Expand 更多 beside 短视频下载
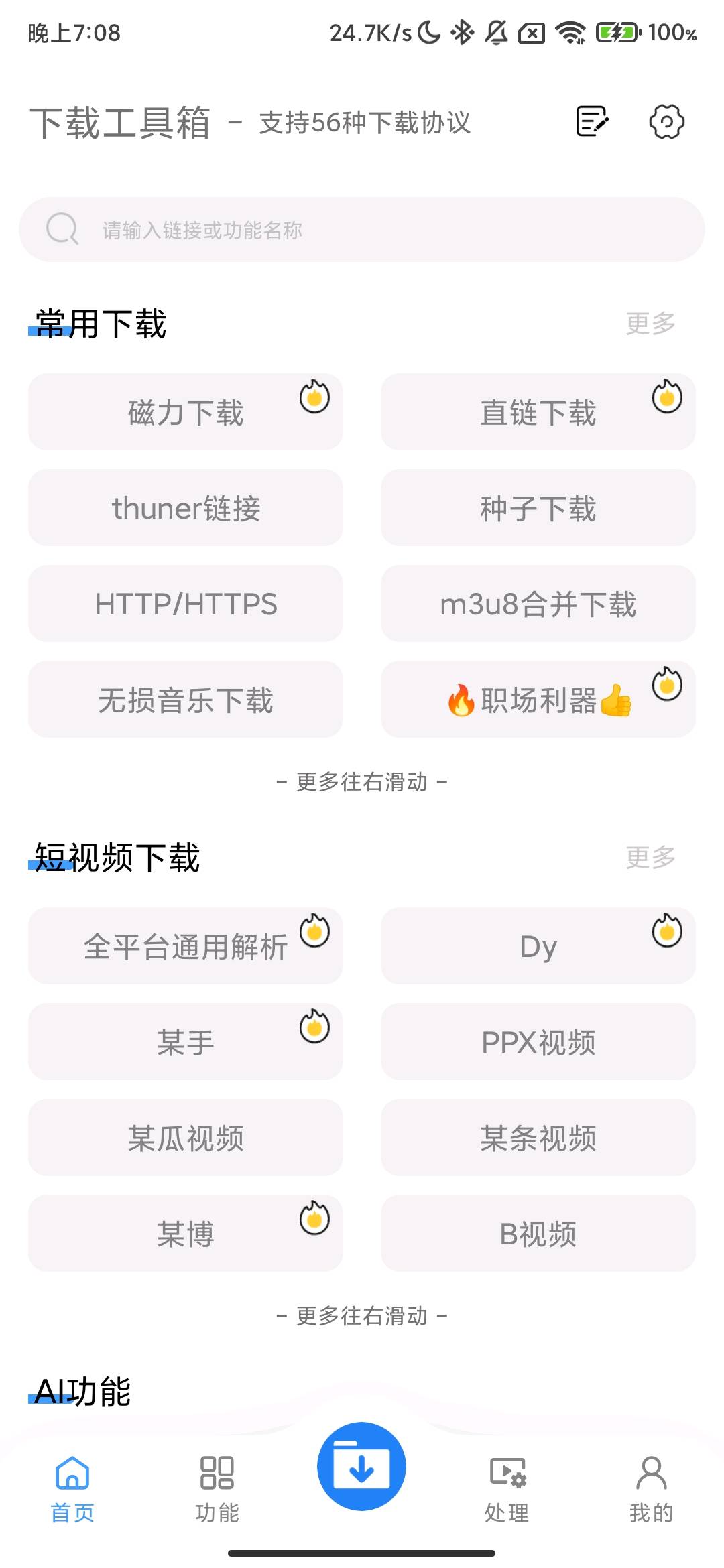Viewport: 724px width, 1568px height. (x=649, y=856)
